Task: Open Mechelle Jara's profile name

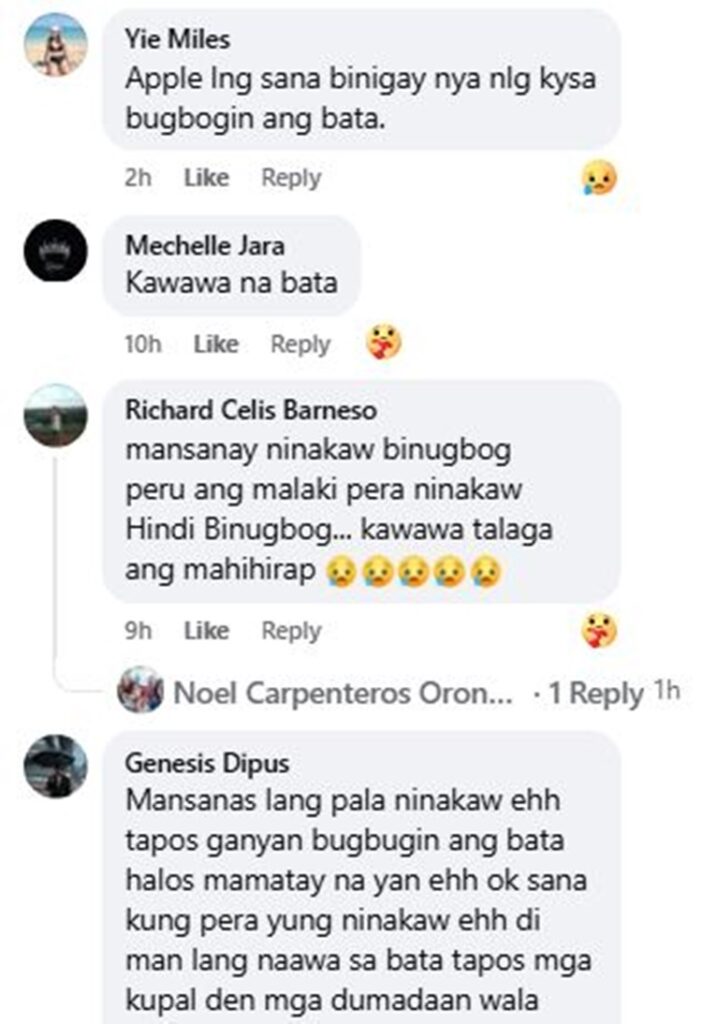Action: [205, 245]
